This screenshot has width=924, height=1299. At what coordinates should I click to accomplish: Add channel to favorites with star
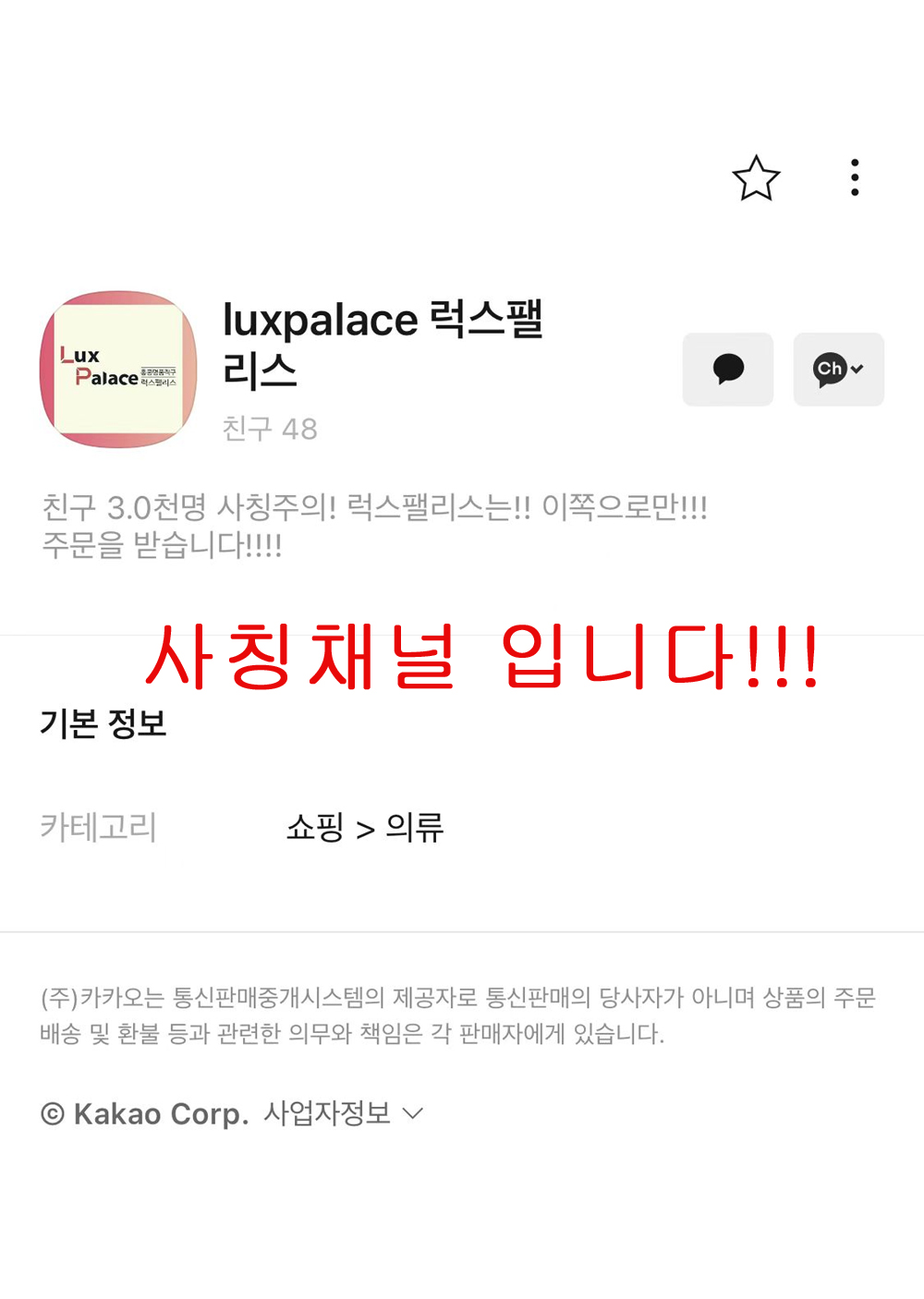[756, 178]
